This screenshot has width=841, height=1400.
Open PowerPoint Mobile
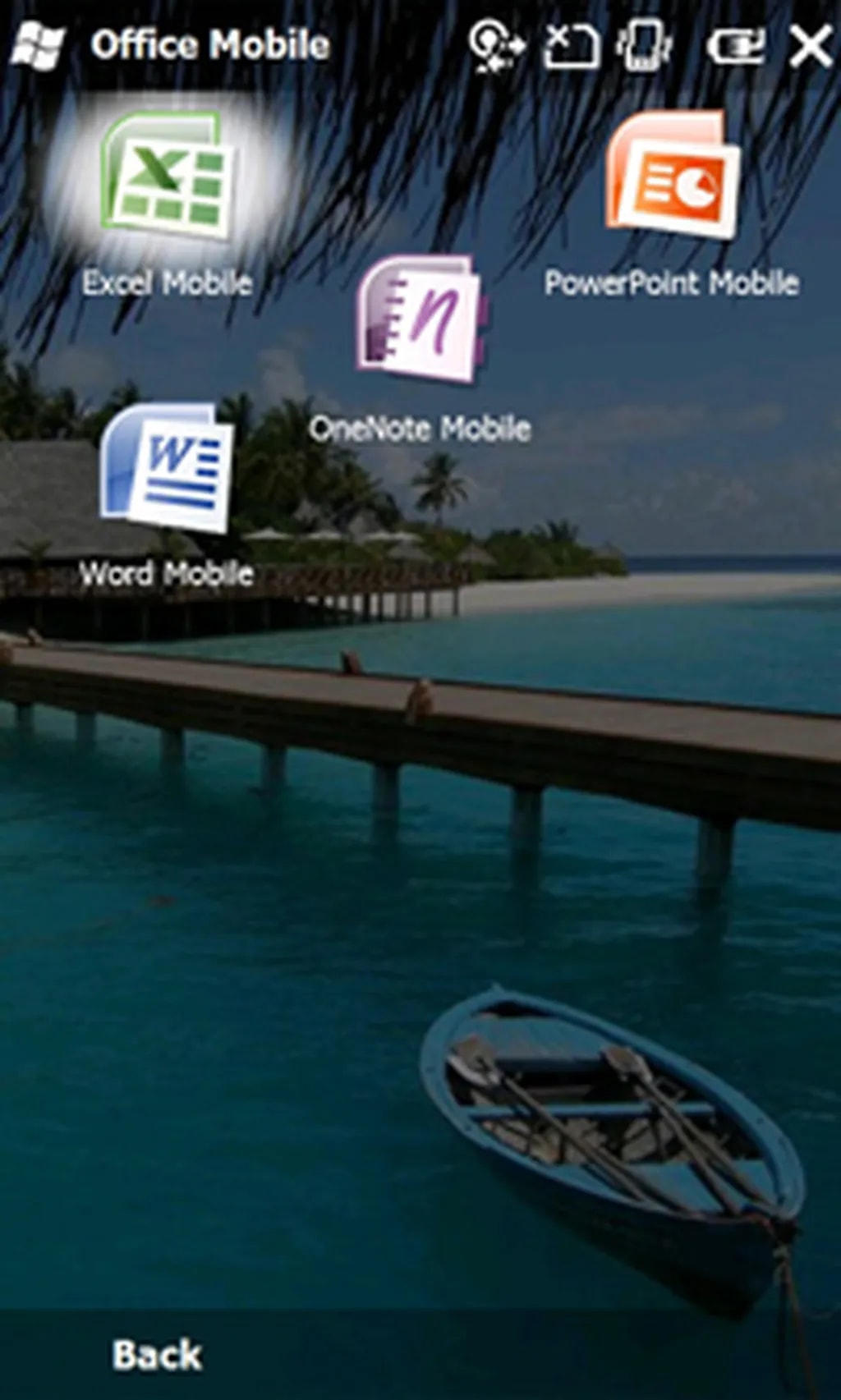tap(672, 176)
